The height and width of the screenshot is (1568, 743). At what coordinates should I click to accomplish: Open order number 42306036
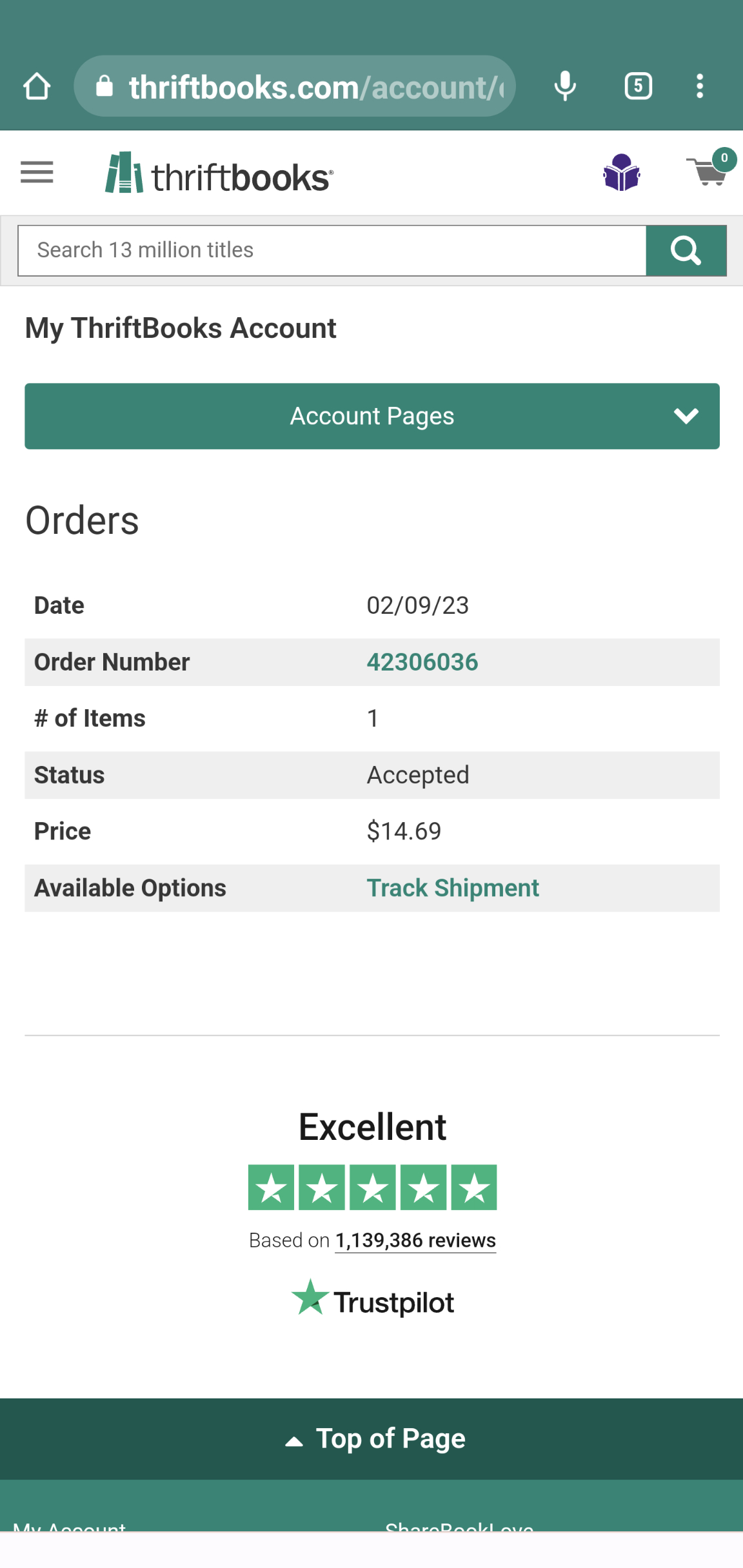(422, 662)
